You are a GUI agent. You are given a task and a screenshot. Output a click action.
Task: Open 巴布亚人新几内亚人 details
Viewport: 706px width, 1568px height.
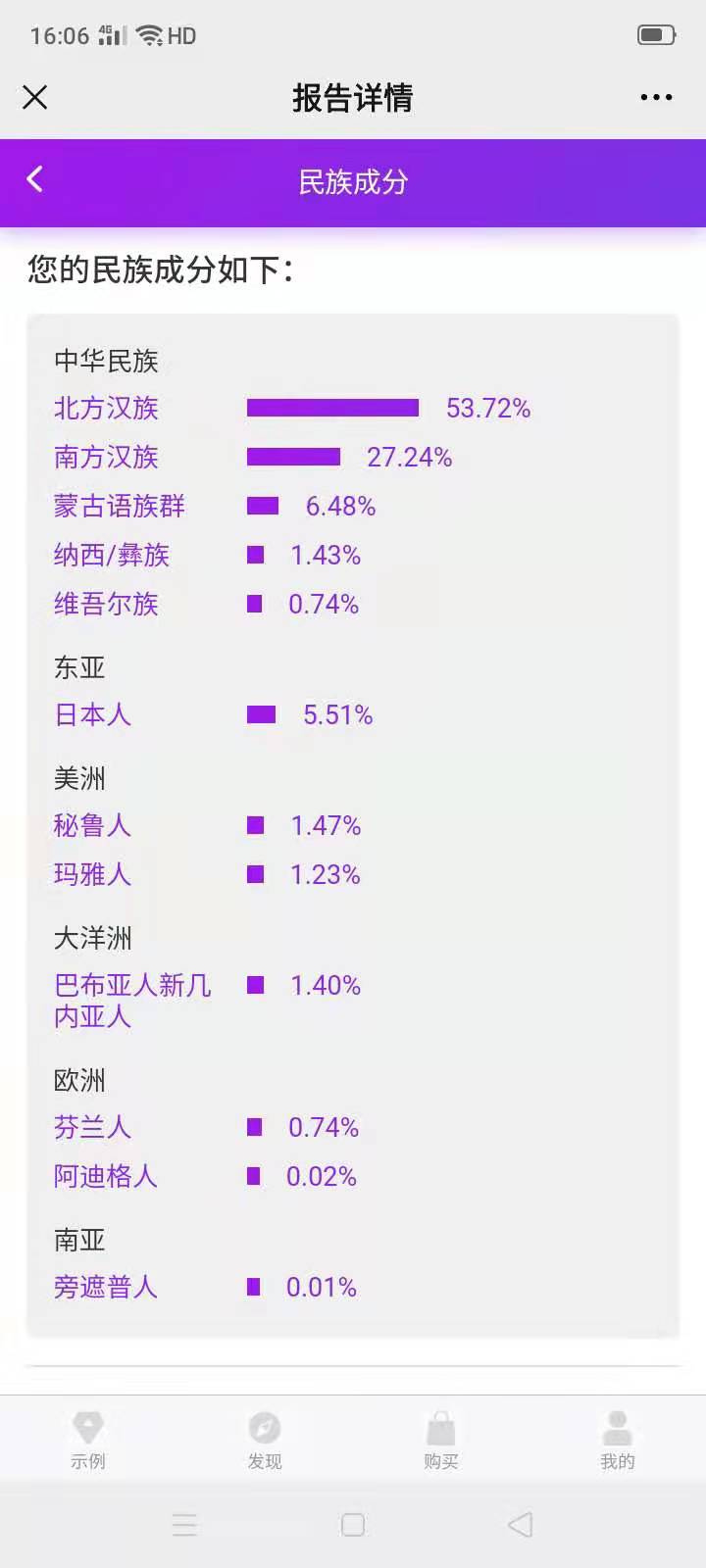click(132, 1001)
